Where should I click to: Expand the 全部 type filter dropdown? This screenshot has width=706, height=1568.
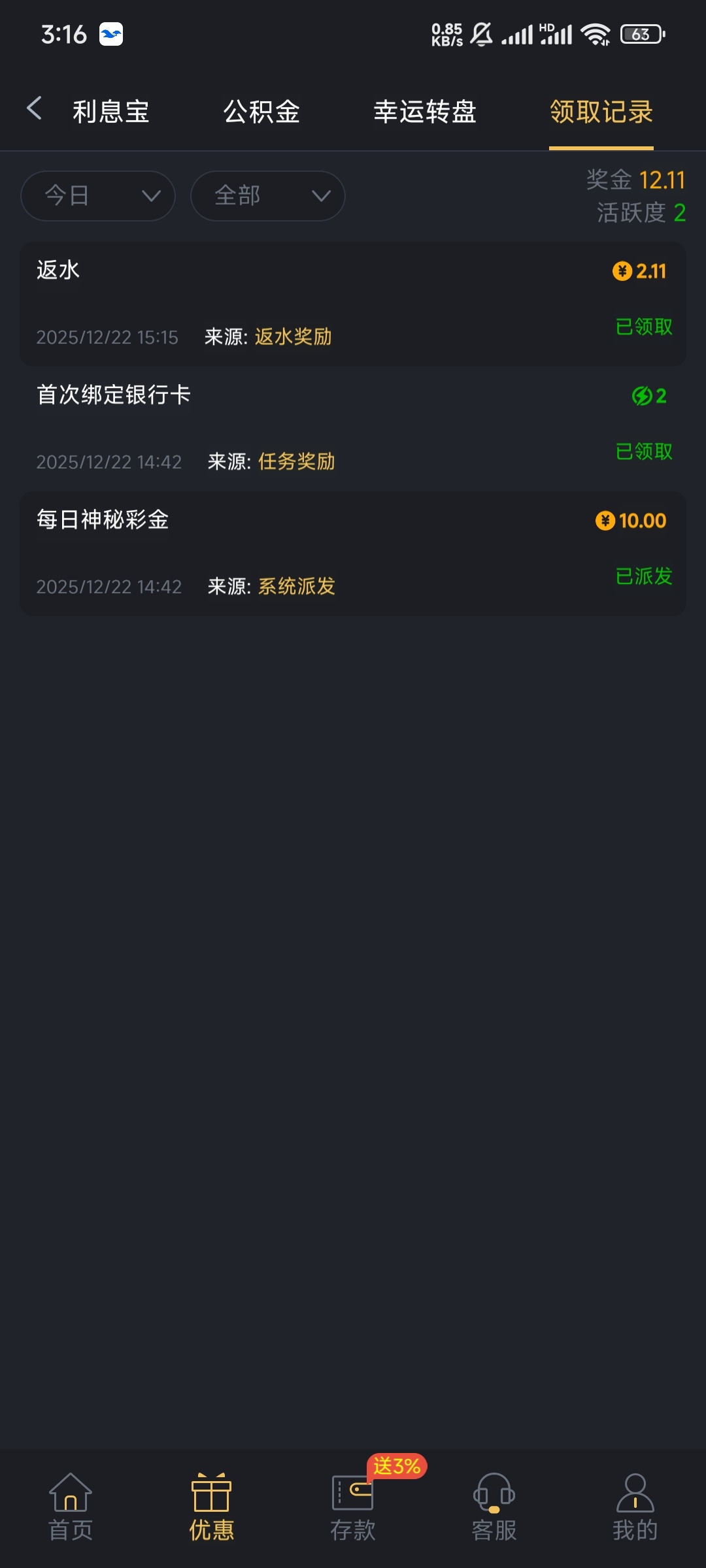click(x=268, y=196)
